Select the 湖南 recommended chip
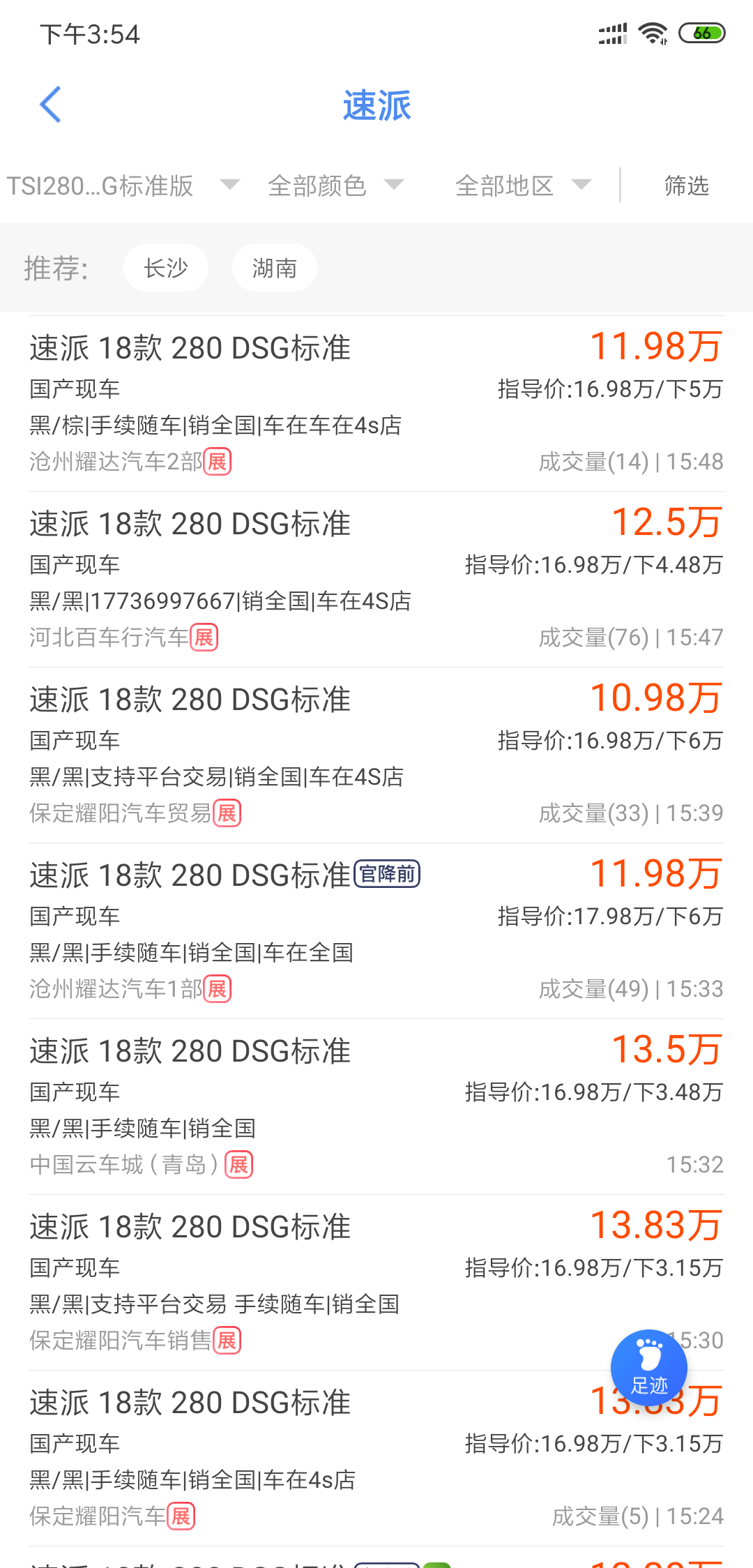 click(274, 268)
